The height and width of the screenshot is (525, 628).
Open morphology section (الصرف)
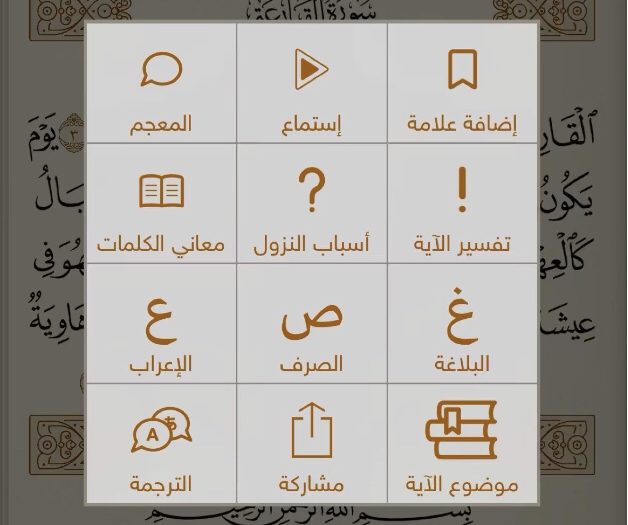312,325
